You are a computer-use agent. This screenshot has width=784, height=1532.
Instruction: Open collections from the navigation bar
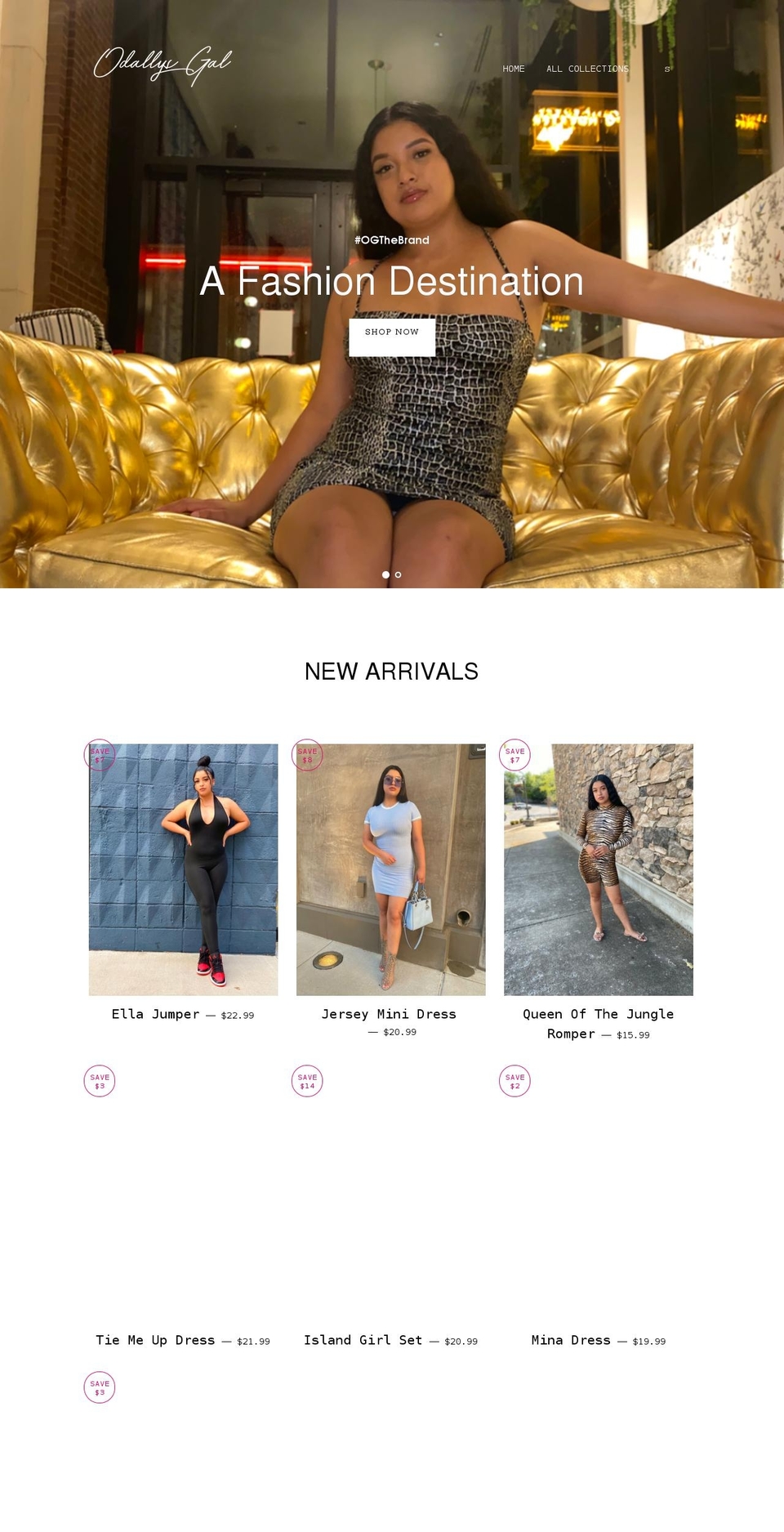coord(588,69)
